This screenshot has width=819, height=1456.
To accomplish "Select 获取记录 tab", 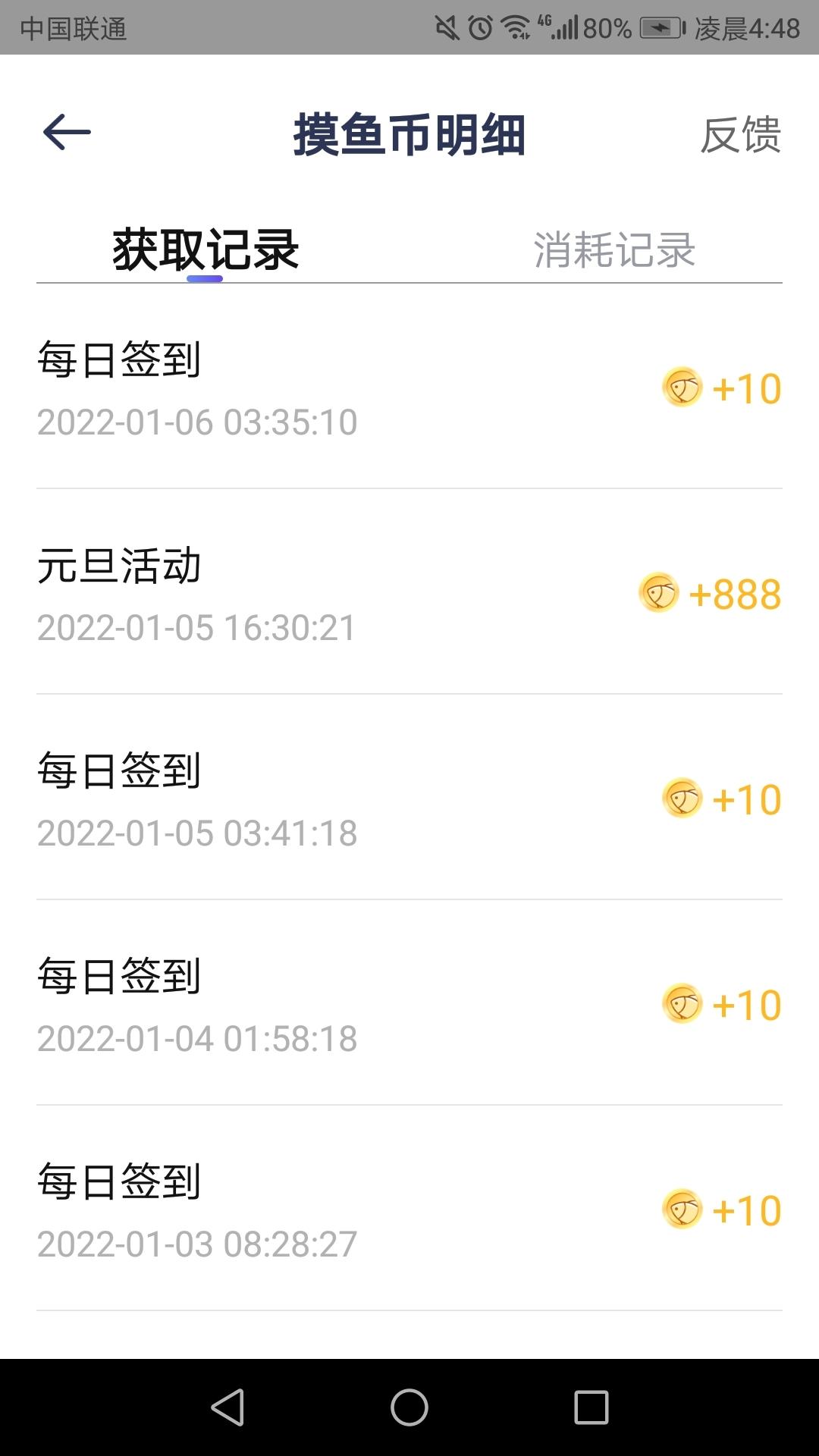I will (x=206, y=249).
